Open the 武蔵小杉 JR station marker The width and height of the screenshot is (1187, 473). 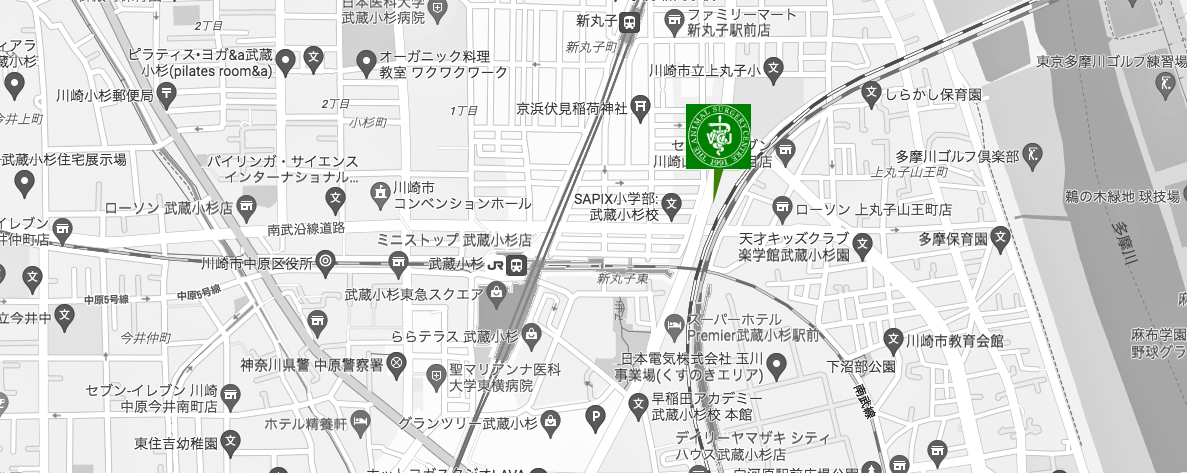pos(515,265)
